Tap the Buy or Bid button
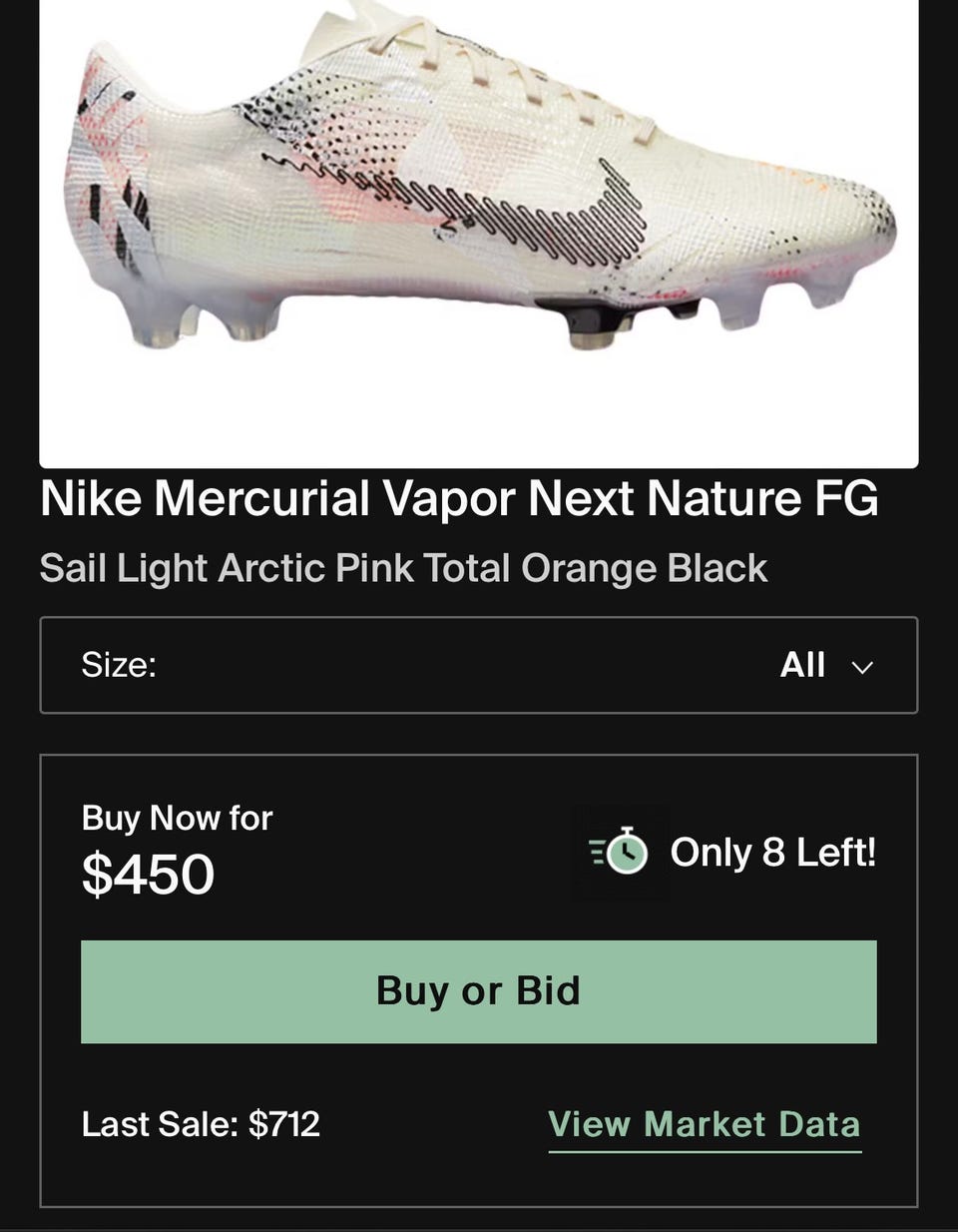Screen dimensions: 958x1232 pos(478,991)
